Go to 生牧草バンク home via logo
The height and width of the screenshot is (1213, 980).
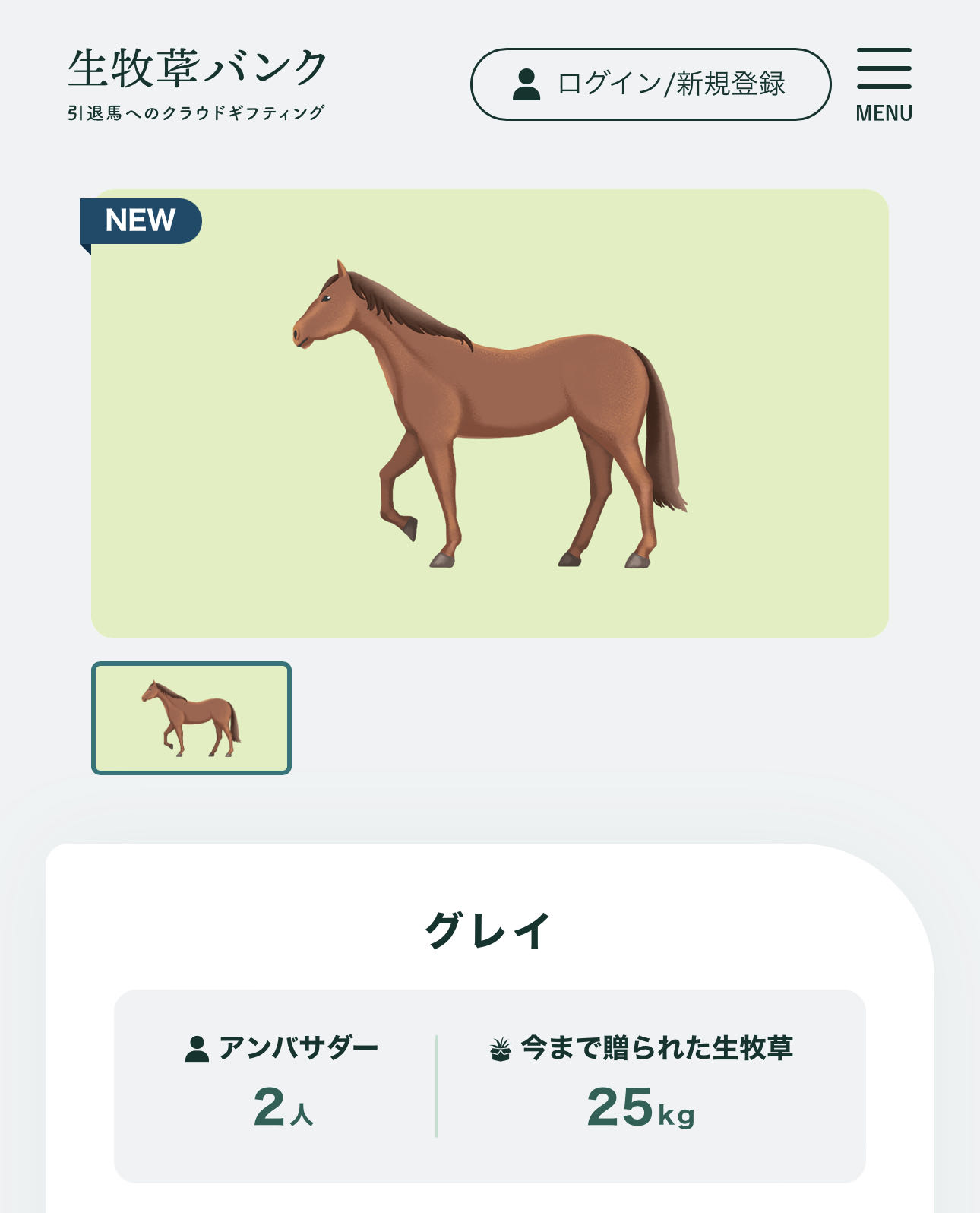point(197,82)
